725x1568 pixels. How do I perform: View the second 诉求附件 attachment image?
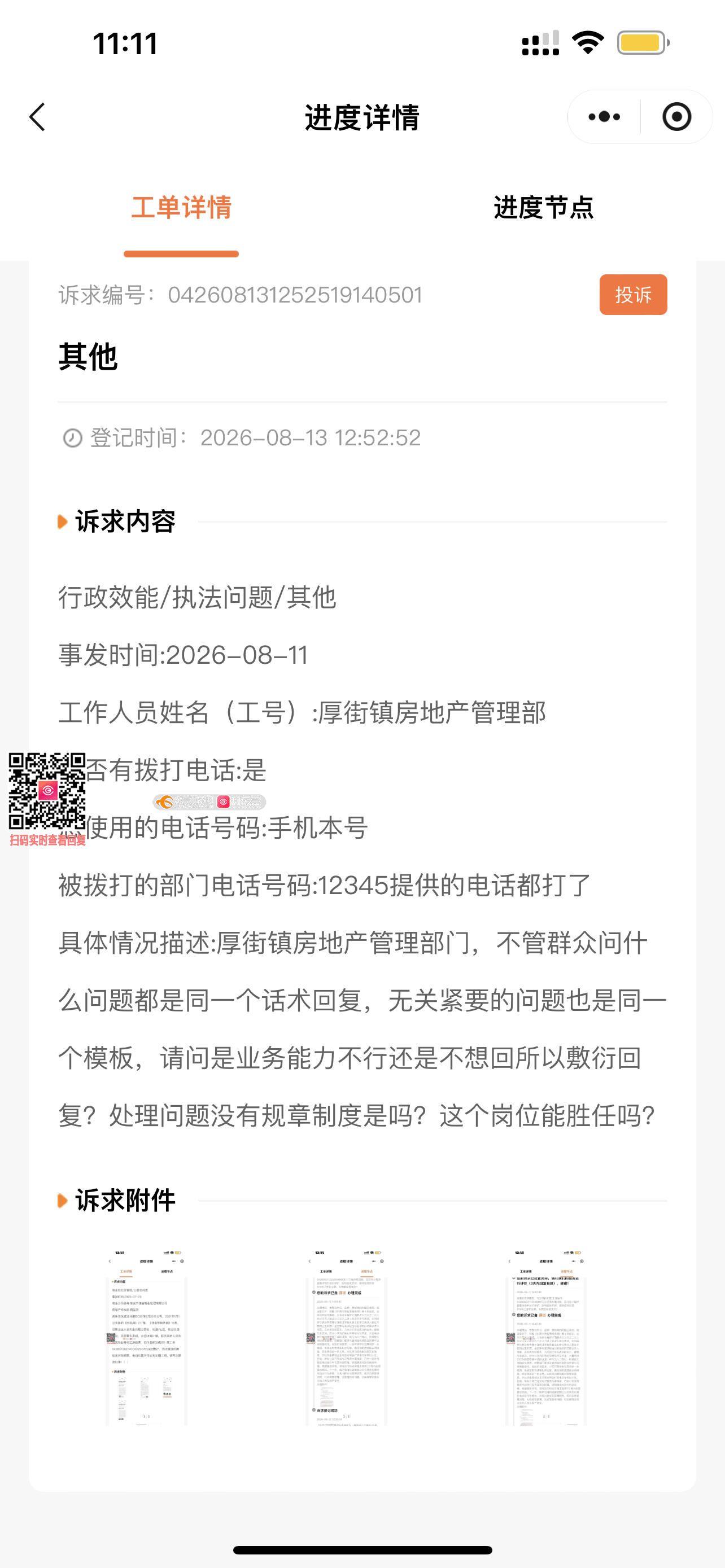point(346,1337)
